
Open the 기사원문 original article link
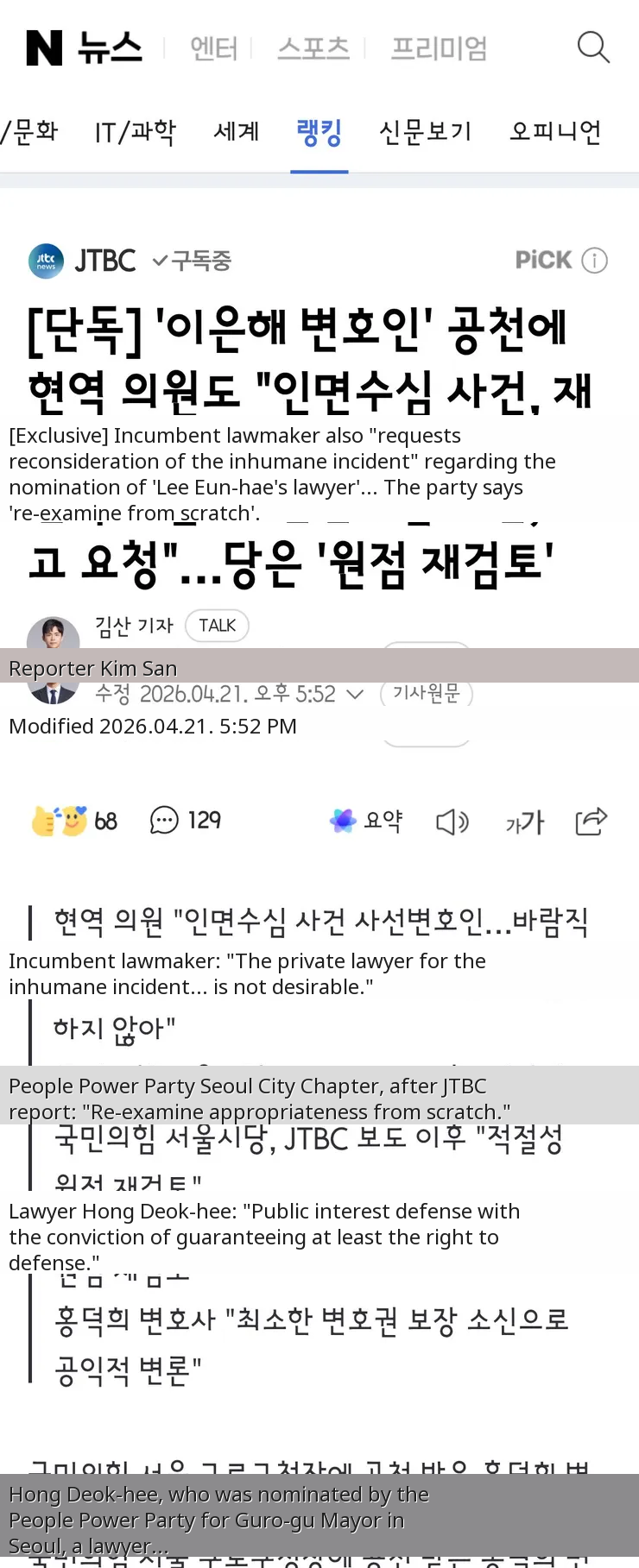(427, 694)
